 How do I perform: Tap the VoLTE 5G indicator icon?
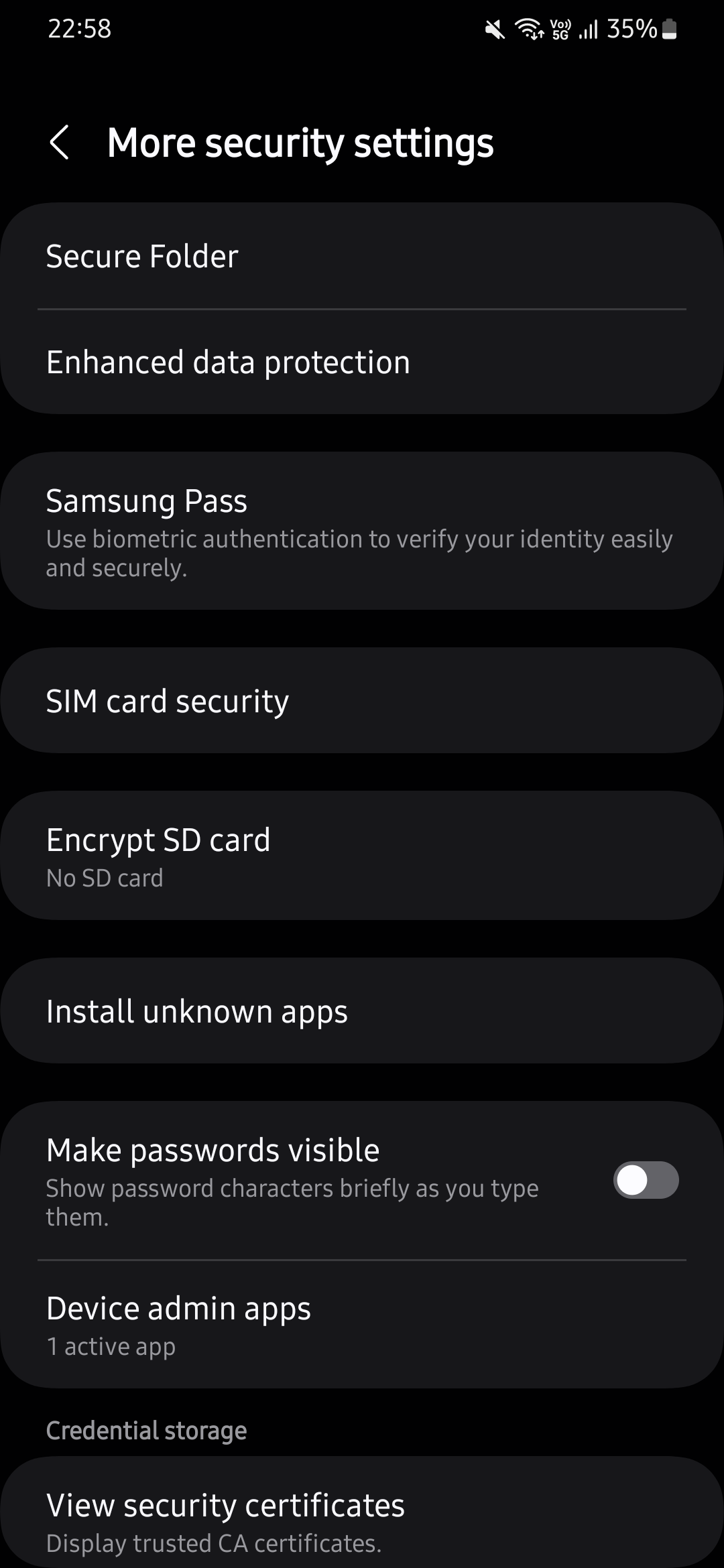click(560, 28)
